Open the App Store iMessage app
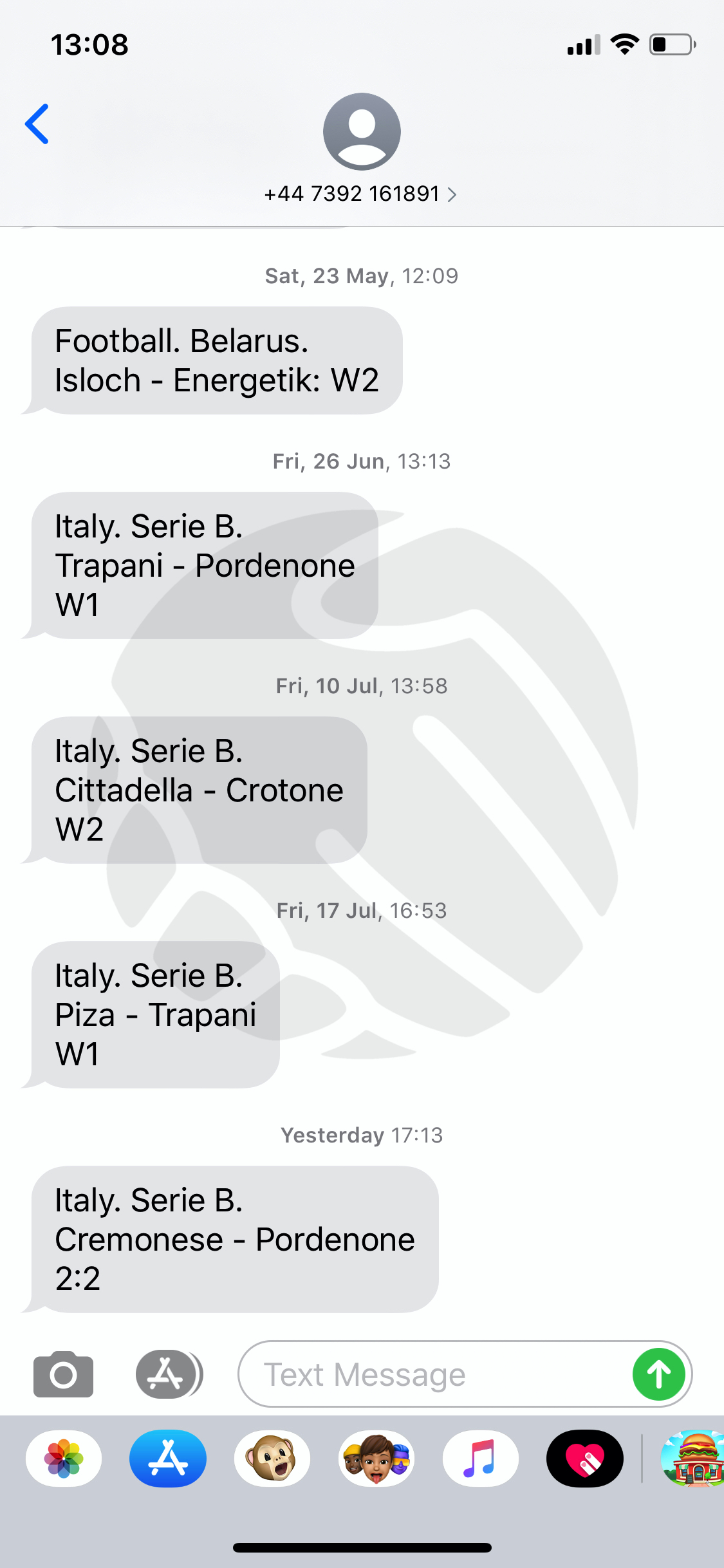 pos(168,1459)
